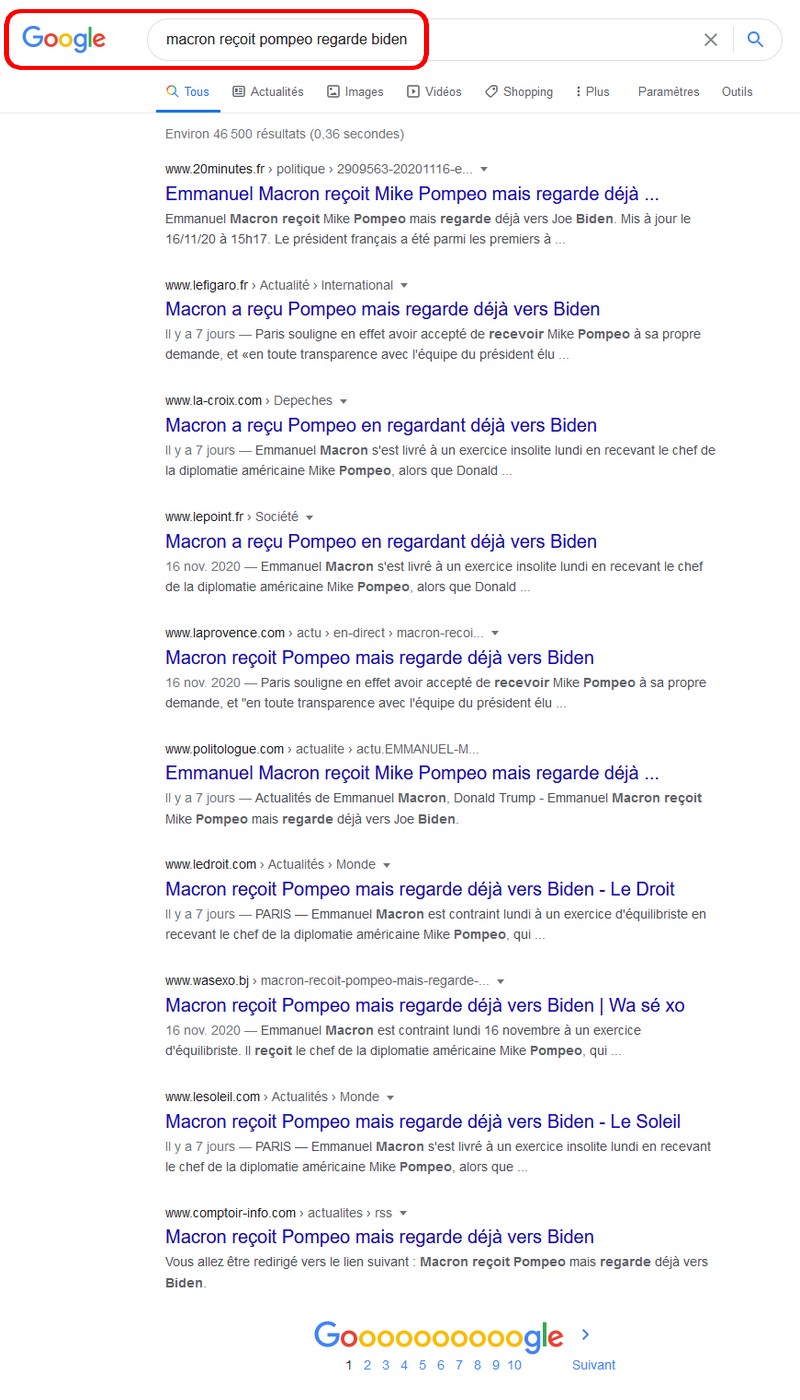Open the 20minutes.fr result about Macron and Pompeo

coord(412,194)
